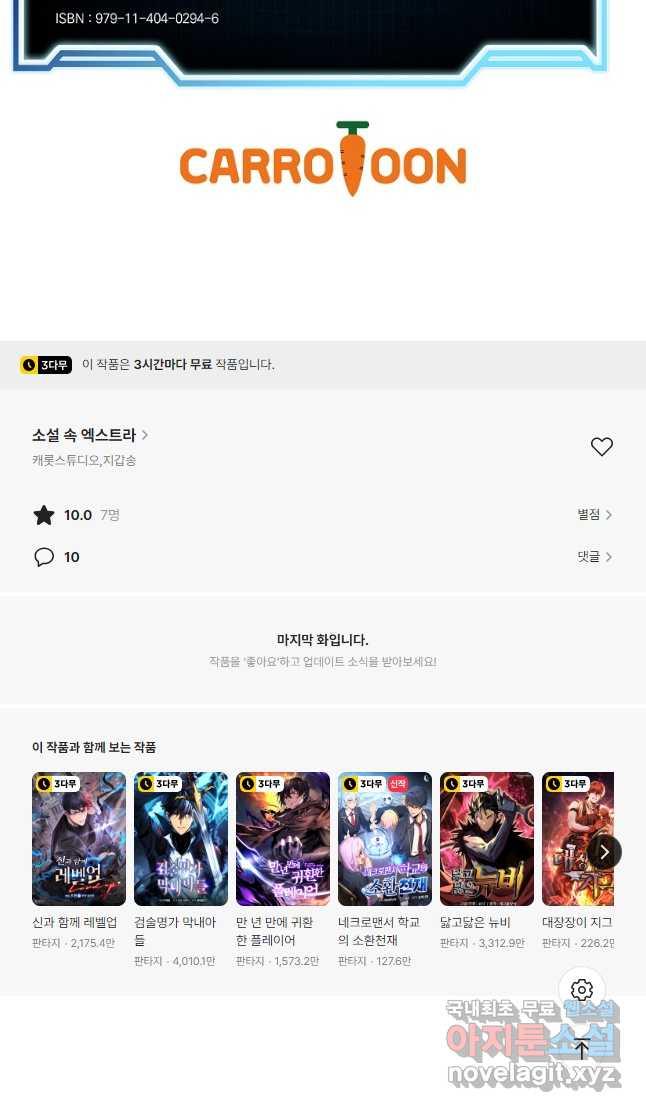
Task: Open 닳고닳은 뉴비 webtoon
Action: [487, 838]
